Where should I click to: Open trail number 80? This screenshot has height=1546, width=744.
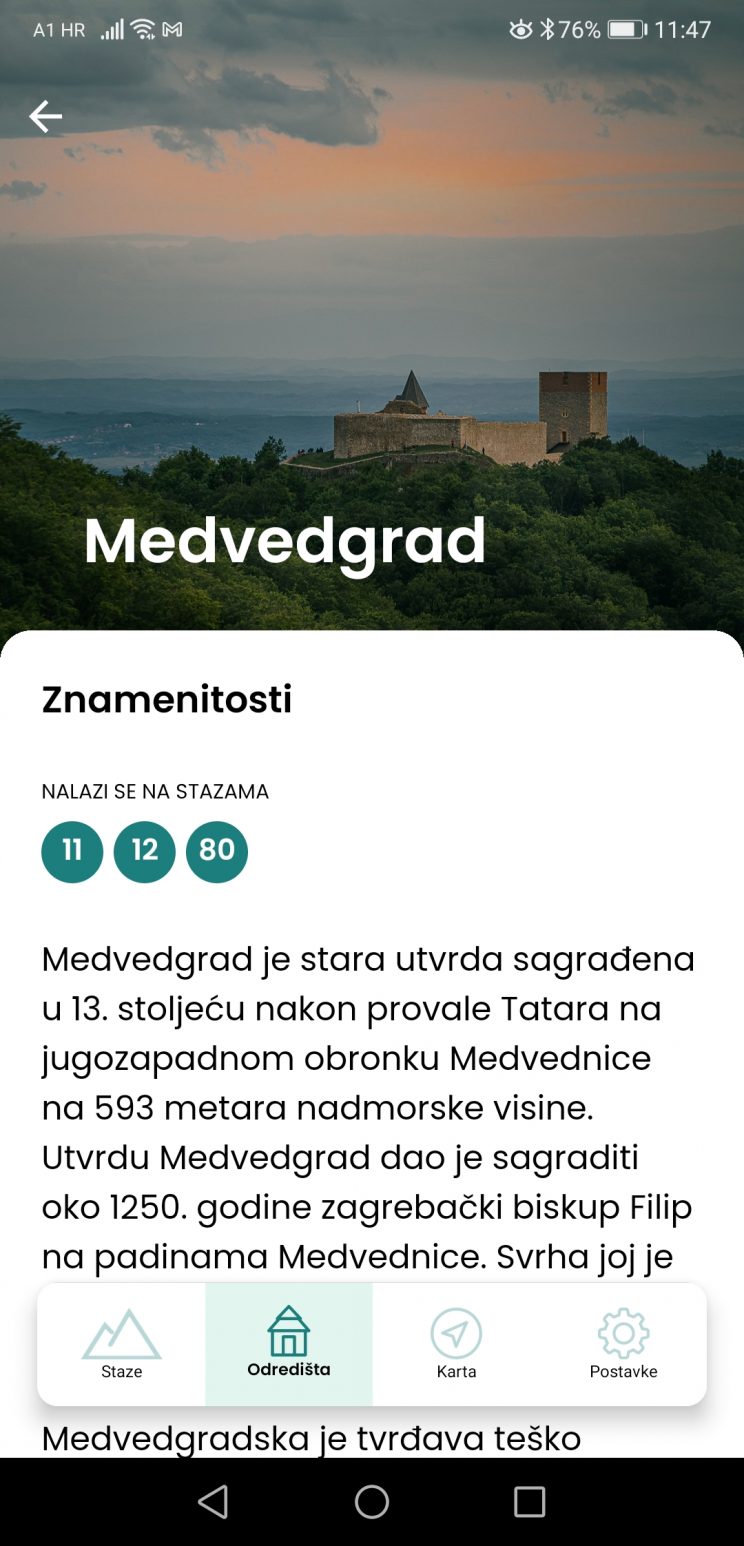pyautogui.click(x=217, y=851)
